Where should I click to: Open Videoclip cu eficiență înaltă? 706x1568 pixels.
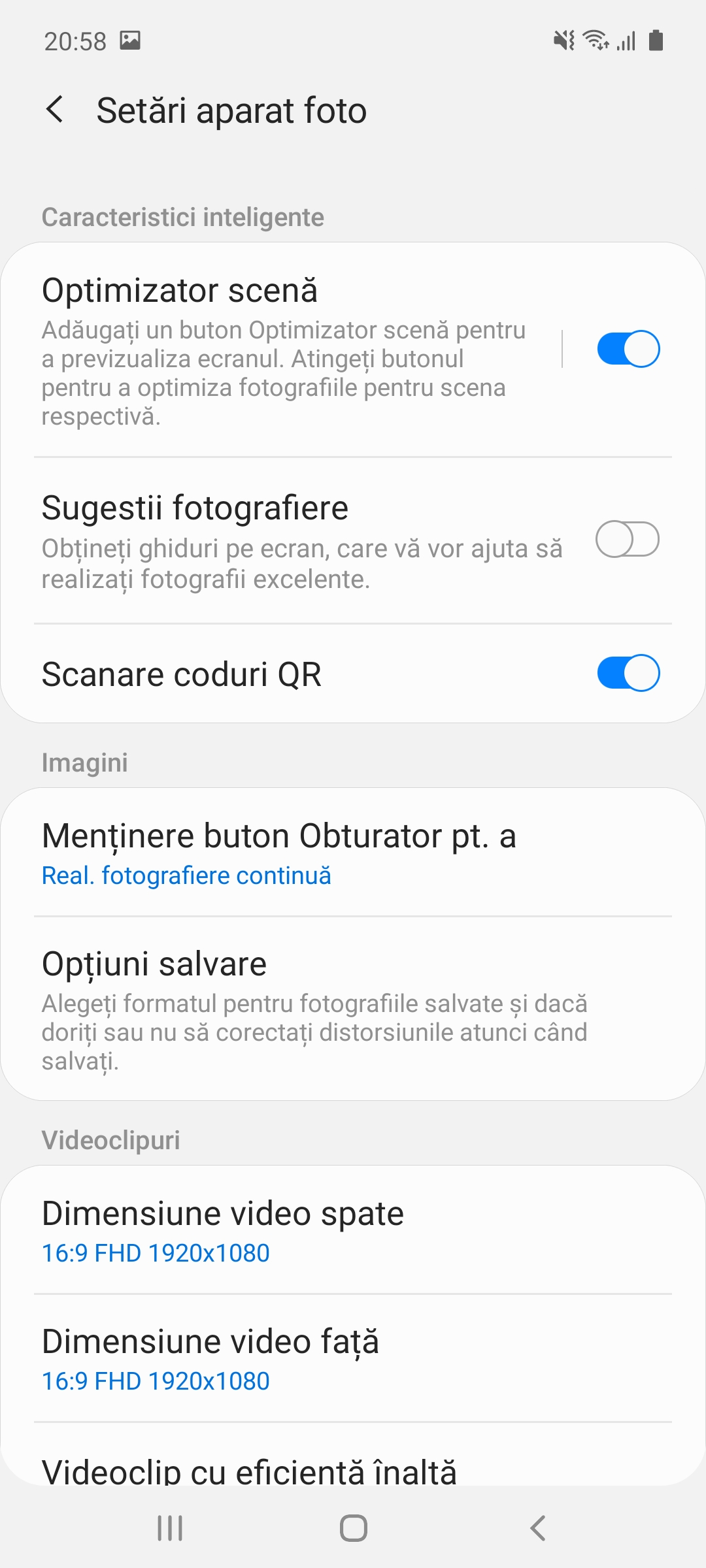[x=353, y=1456]
